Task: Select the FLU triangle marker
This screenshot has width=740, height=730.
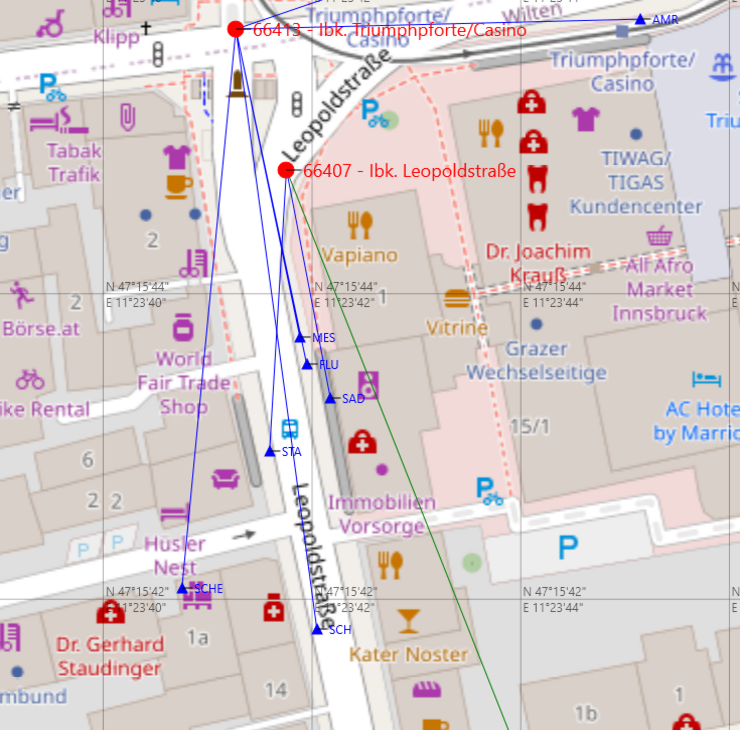Action: coord(307,364)
